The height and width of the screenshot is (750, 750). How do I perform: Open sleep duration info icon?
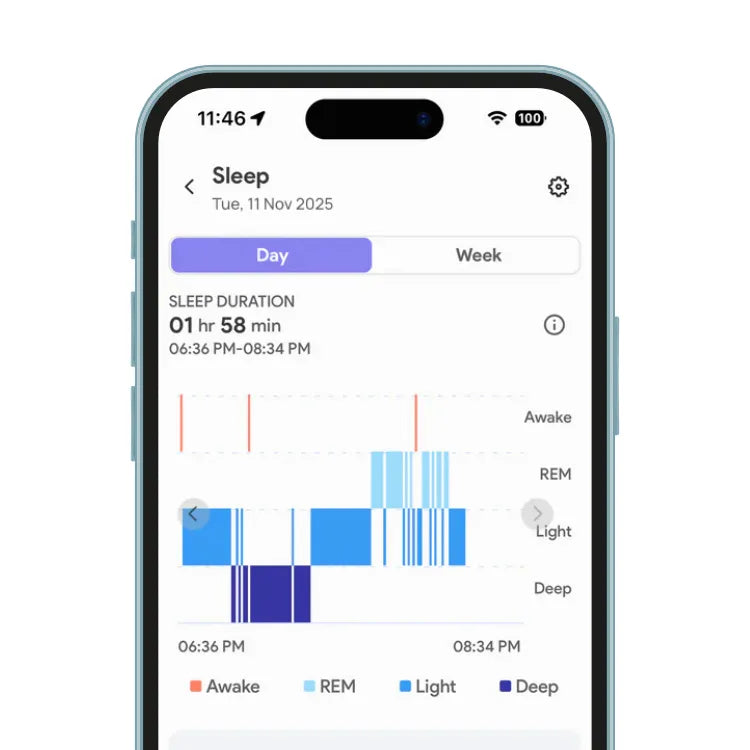tap(554, 325)
